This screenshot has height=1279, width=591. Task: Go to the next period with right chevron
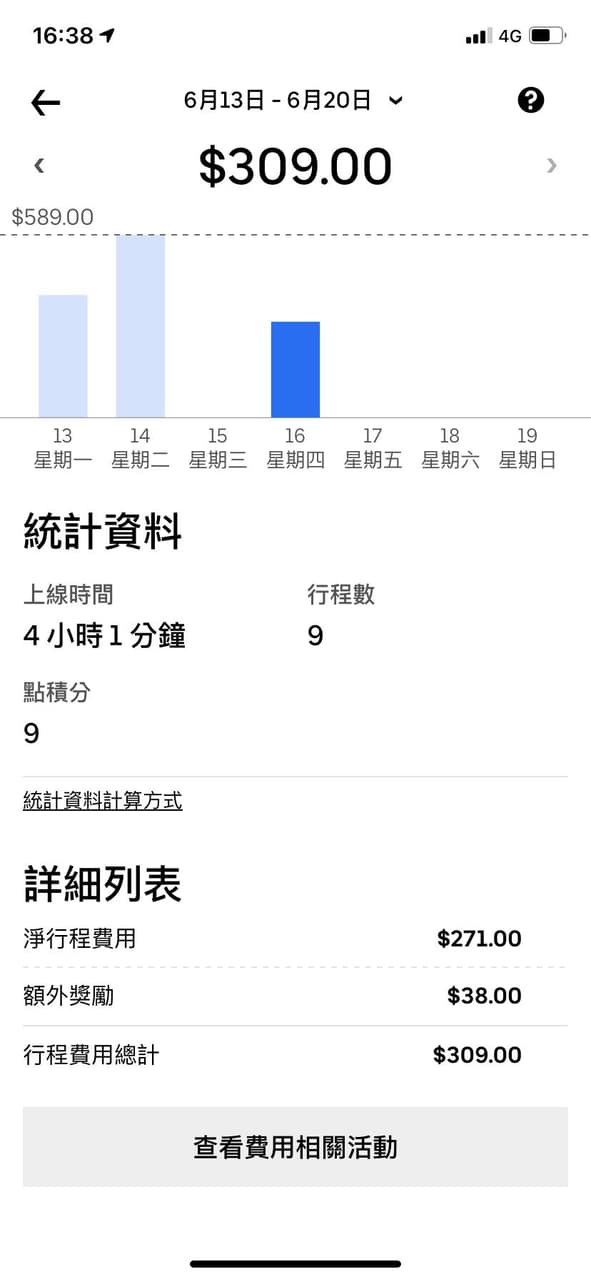(551, 166)
